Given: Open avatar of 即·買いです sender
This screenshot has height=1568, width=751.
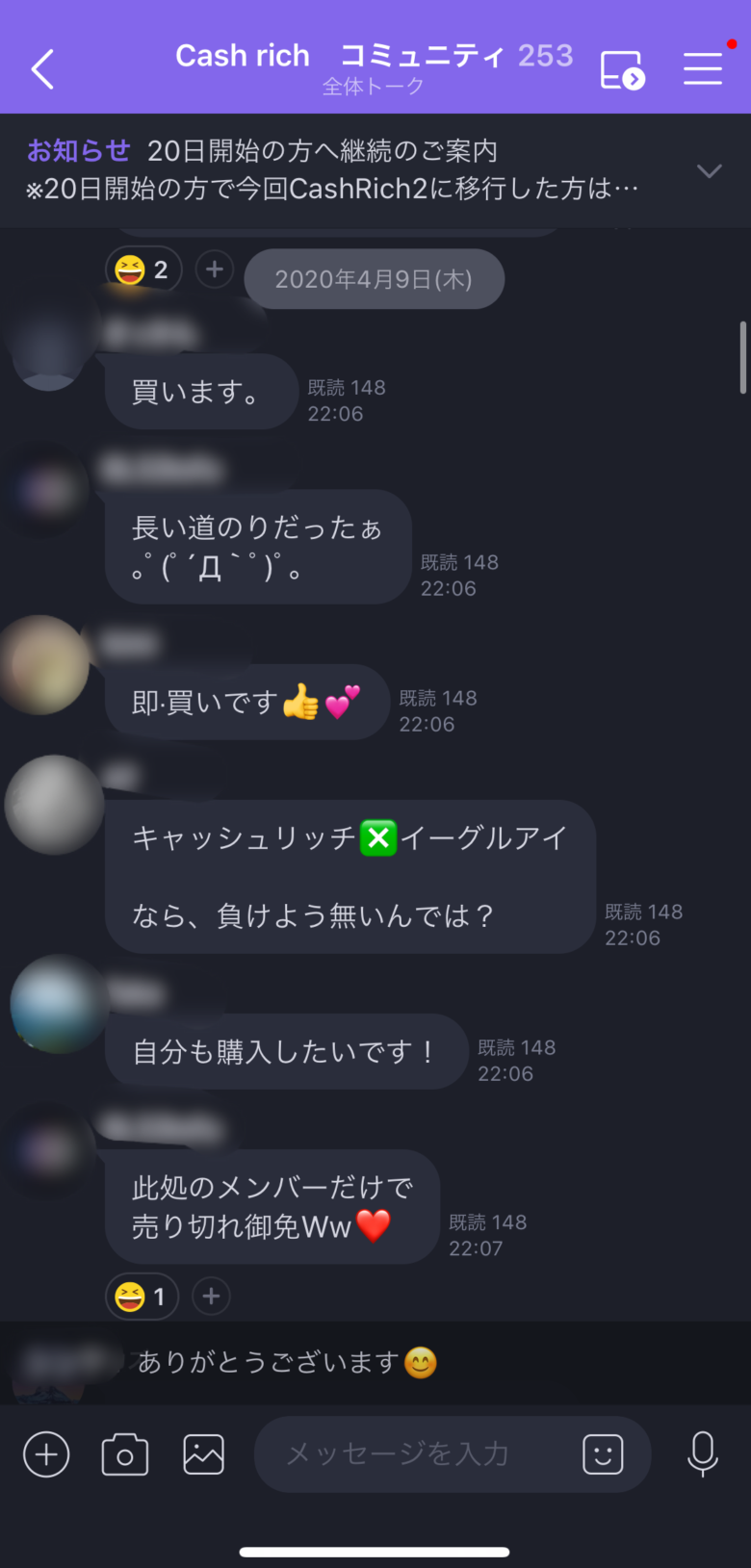Looking at the screenshot, I should [x=44, y=664].
